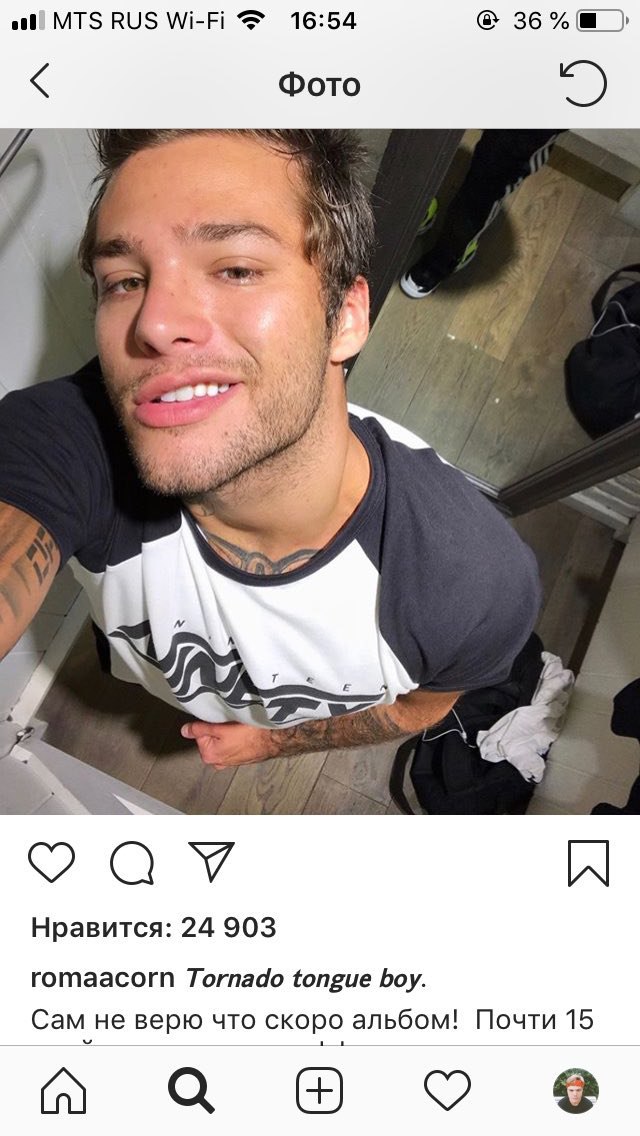Switch to the Home feed tab

click(63, 1090)
